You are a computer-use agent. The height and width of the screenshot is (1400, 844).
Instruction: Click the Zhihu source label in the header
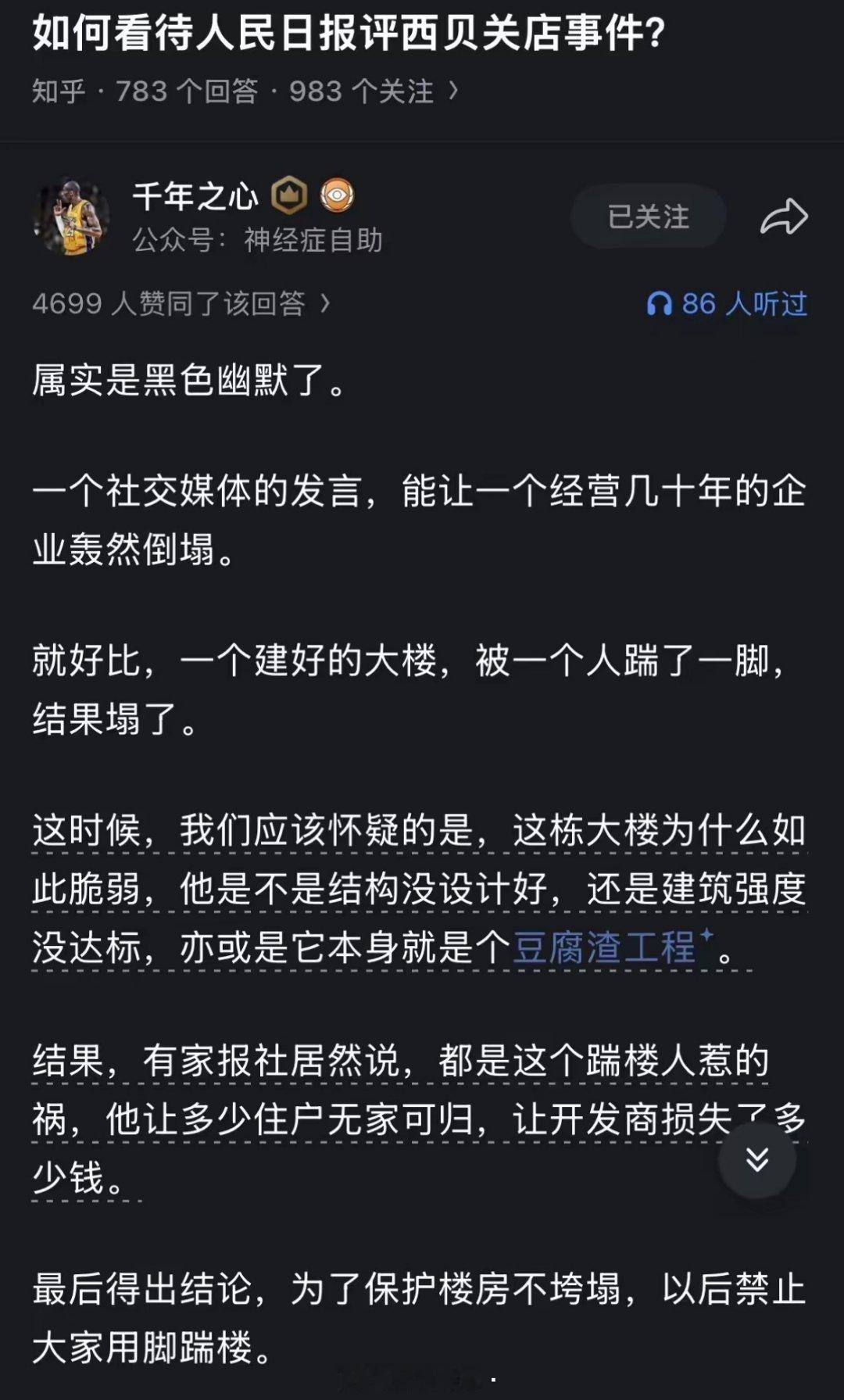coord(59,91)
